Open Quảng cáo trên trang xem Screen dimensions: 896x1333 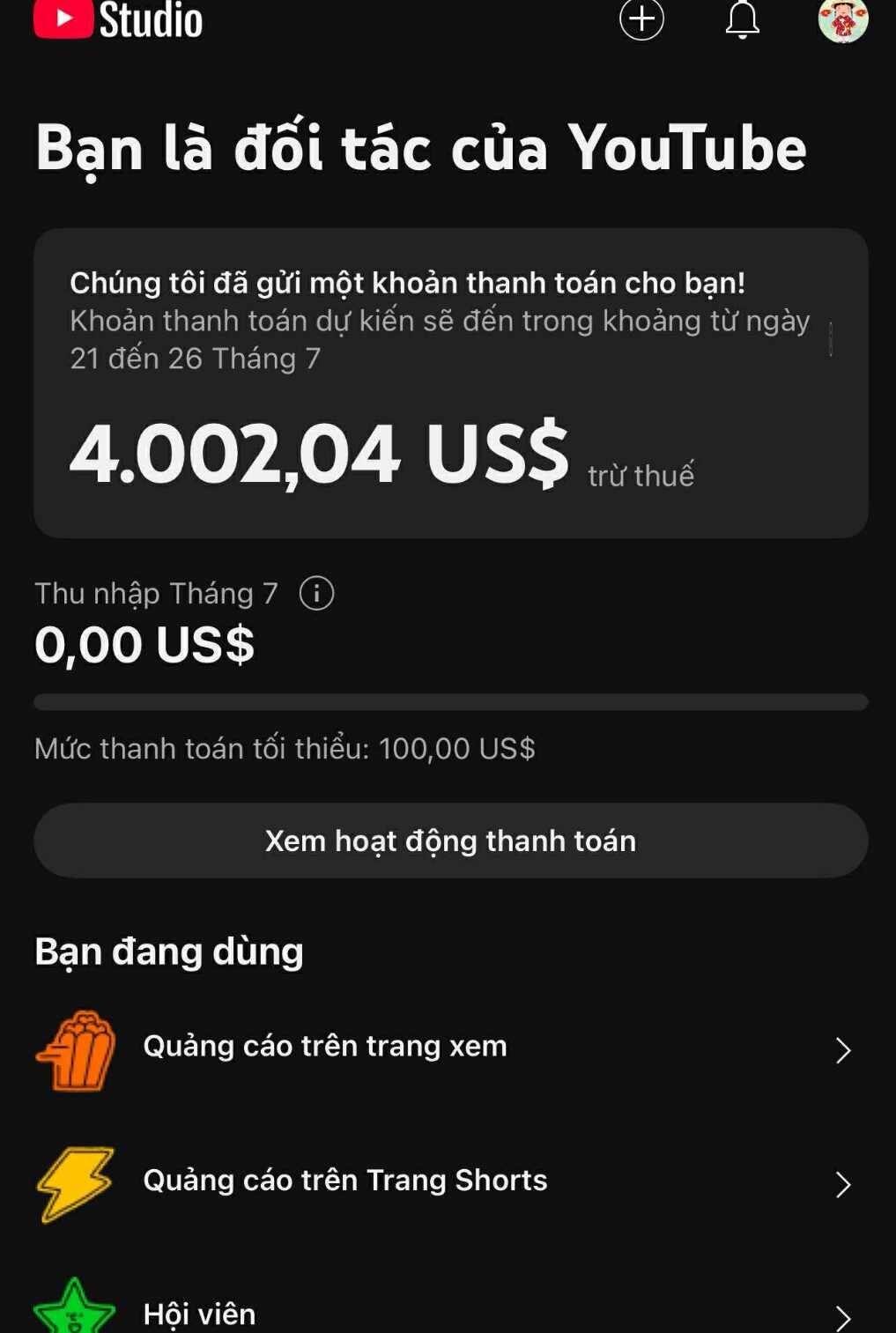(448, 1048)
